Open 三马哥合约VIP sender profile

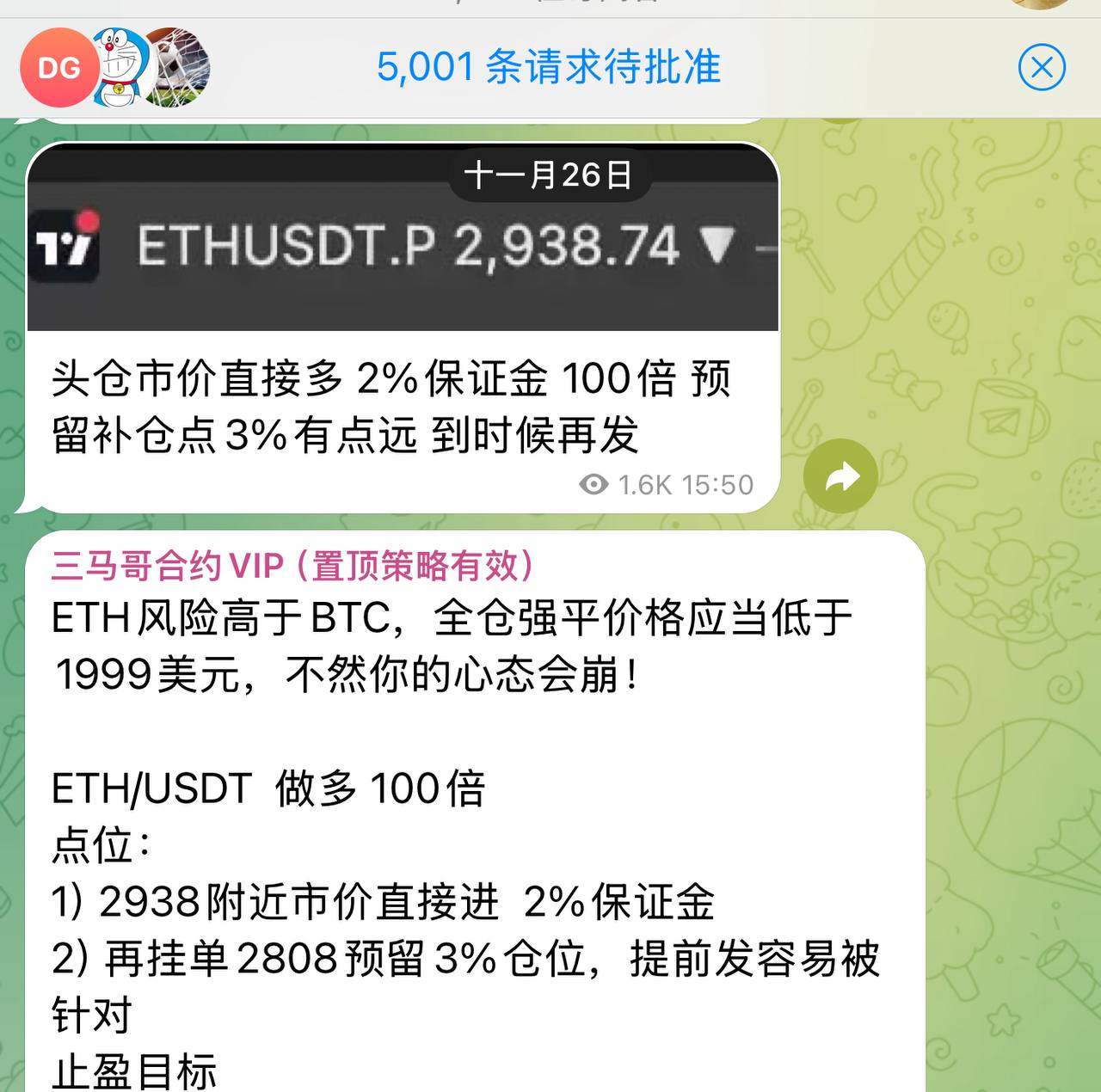(x=292, y=566)
